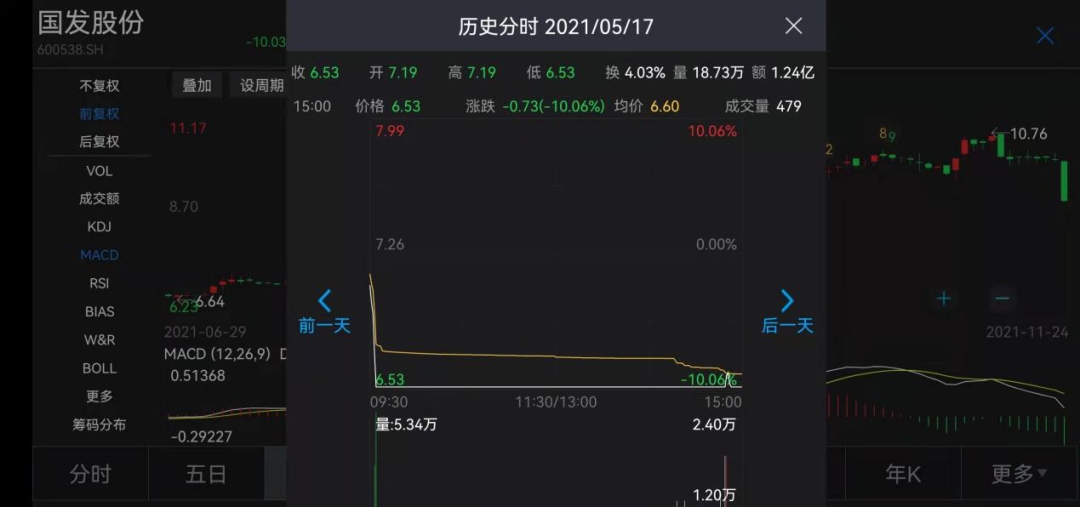Select 前复权 adjustment option
Viewport: 1080px width, 507px height.
pos(99,114)
